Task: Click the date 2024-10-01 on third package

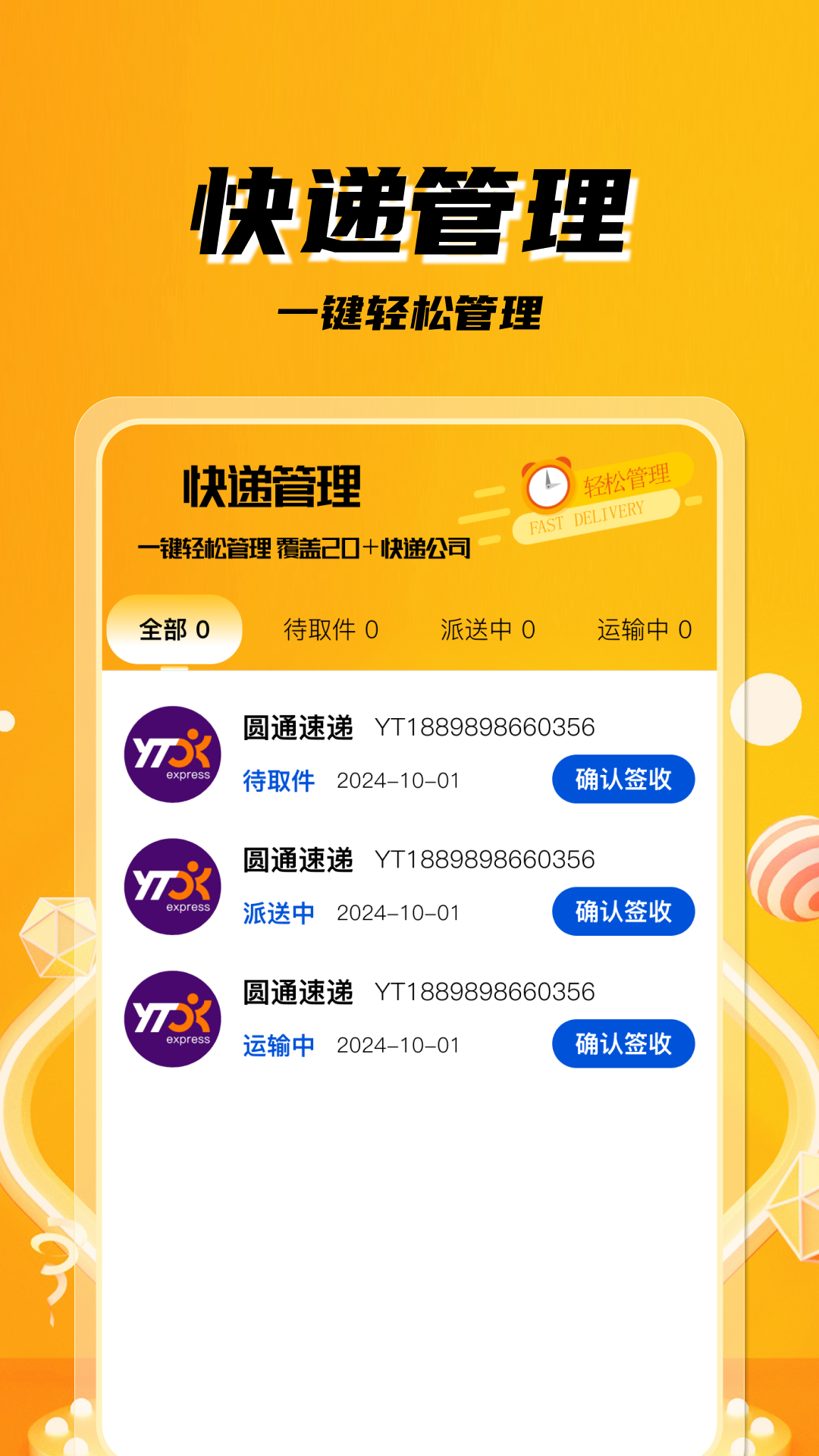Action: tap(397, 1044)
